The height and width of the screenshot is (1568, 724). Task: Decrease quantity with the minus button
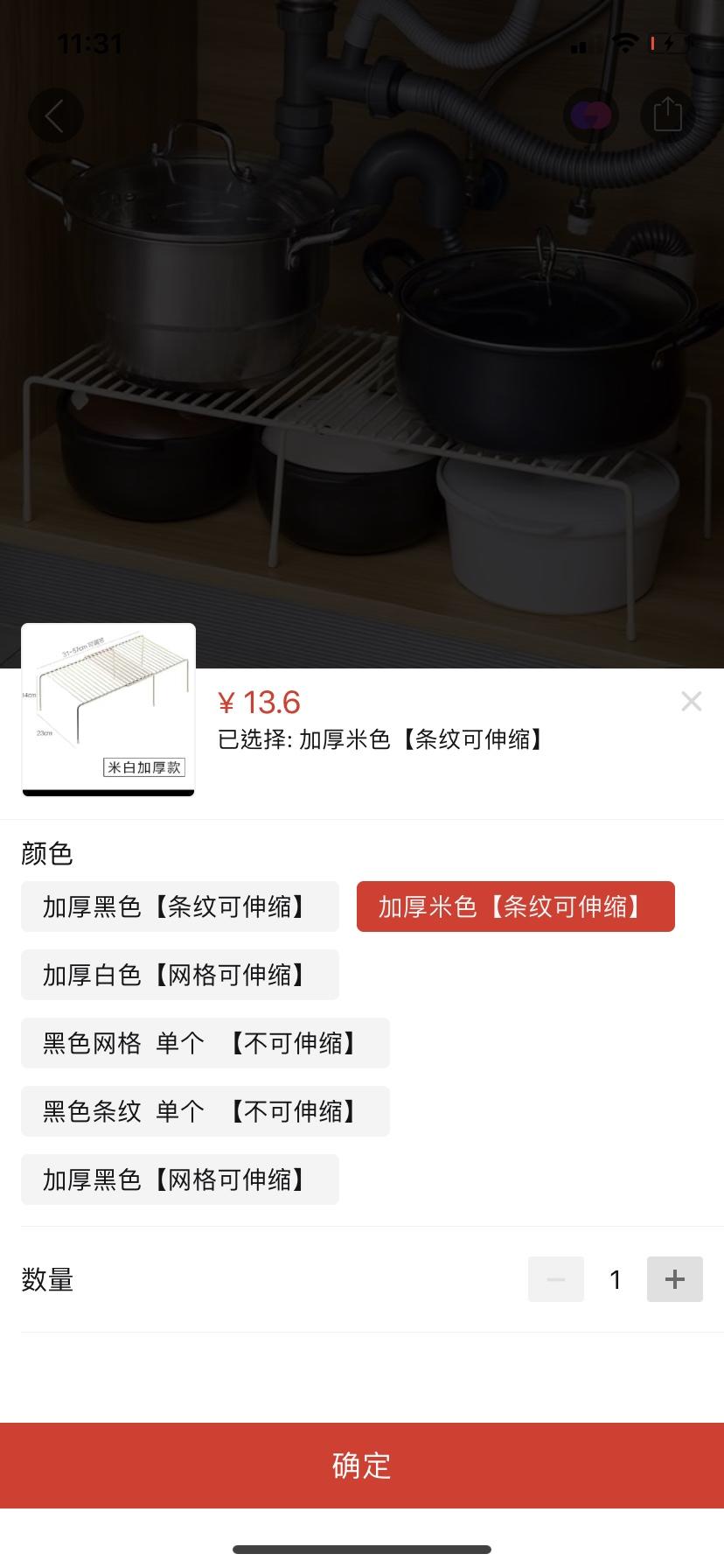tap(555, 1279)
